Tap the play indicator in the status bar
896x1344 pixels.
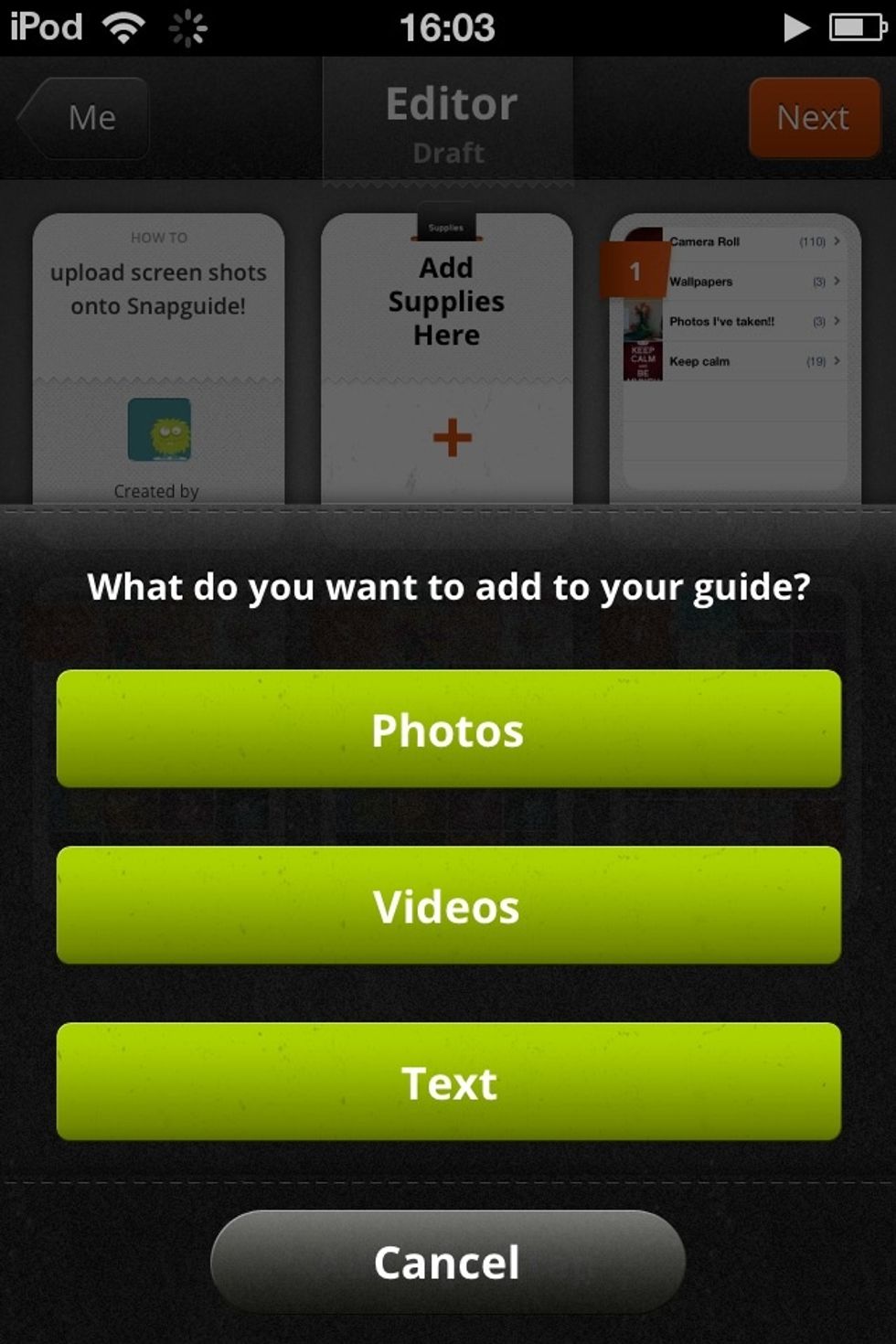click(x=795, y=25)
